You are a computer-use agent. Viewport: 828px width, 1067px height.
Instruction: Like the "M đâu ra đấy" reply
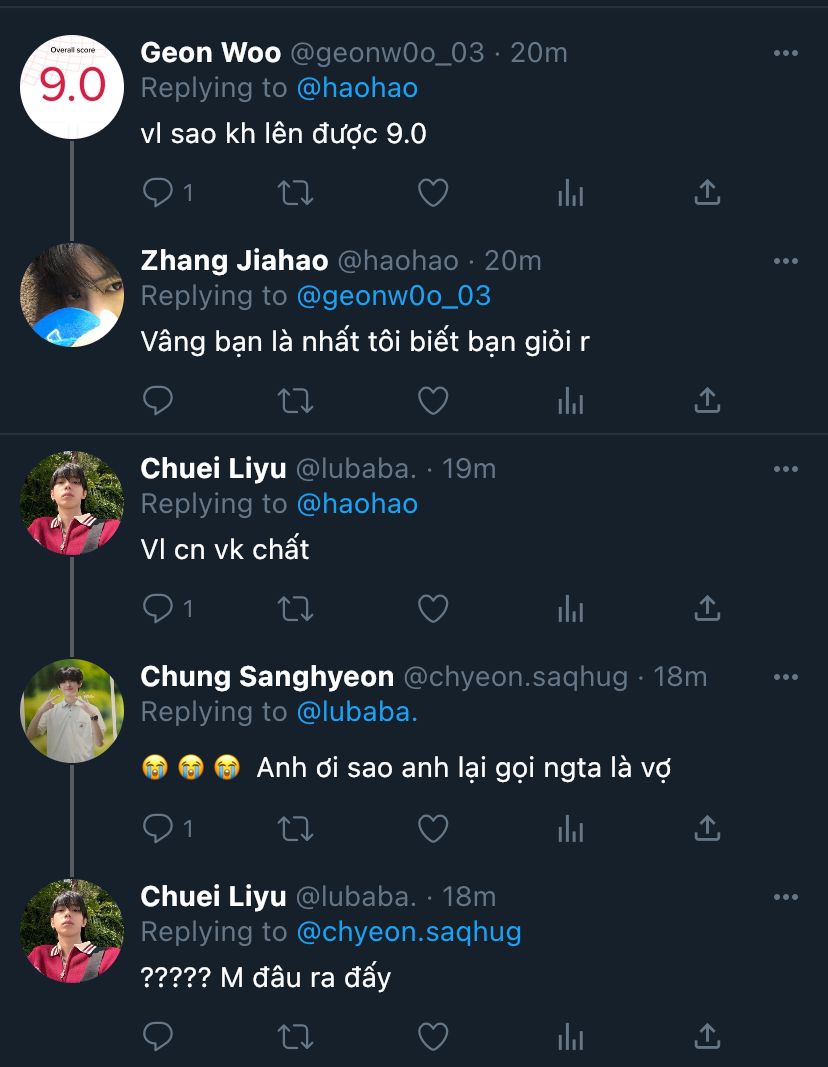[432, 1036]
